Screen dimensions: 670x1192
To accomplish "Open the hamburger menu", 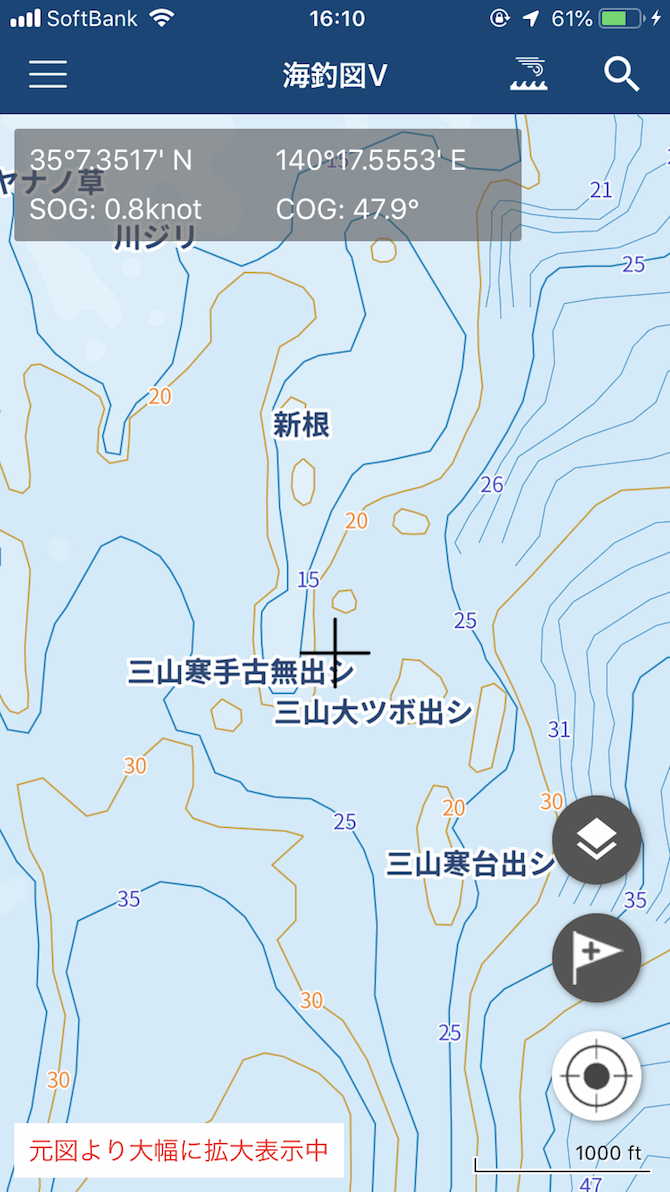I will 48,74.
